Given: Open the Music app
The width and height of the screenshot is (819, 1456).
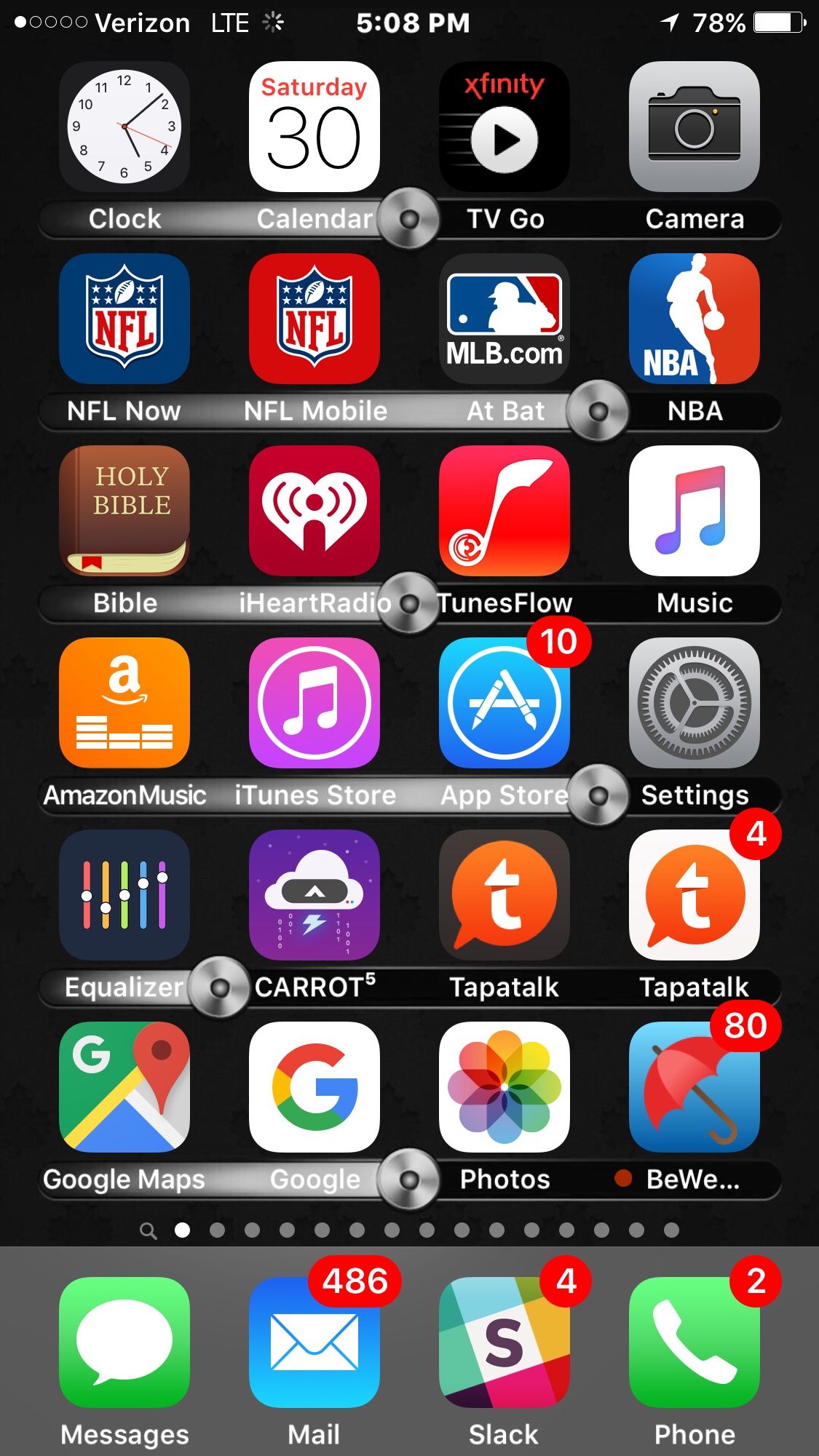Looking at the screenshot, I should (x=695, y=511).
